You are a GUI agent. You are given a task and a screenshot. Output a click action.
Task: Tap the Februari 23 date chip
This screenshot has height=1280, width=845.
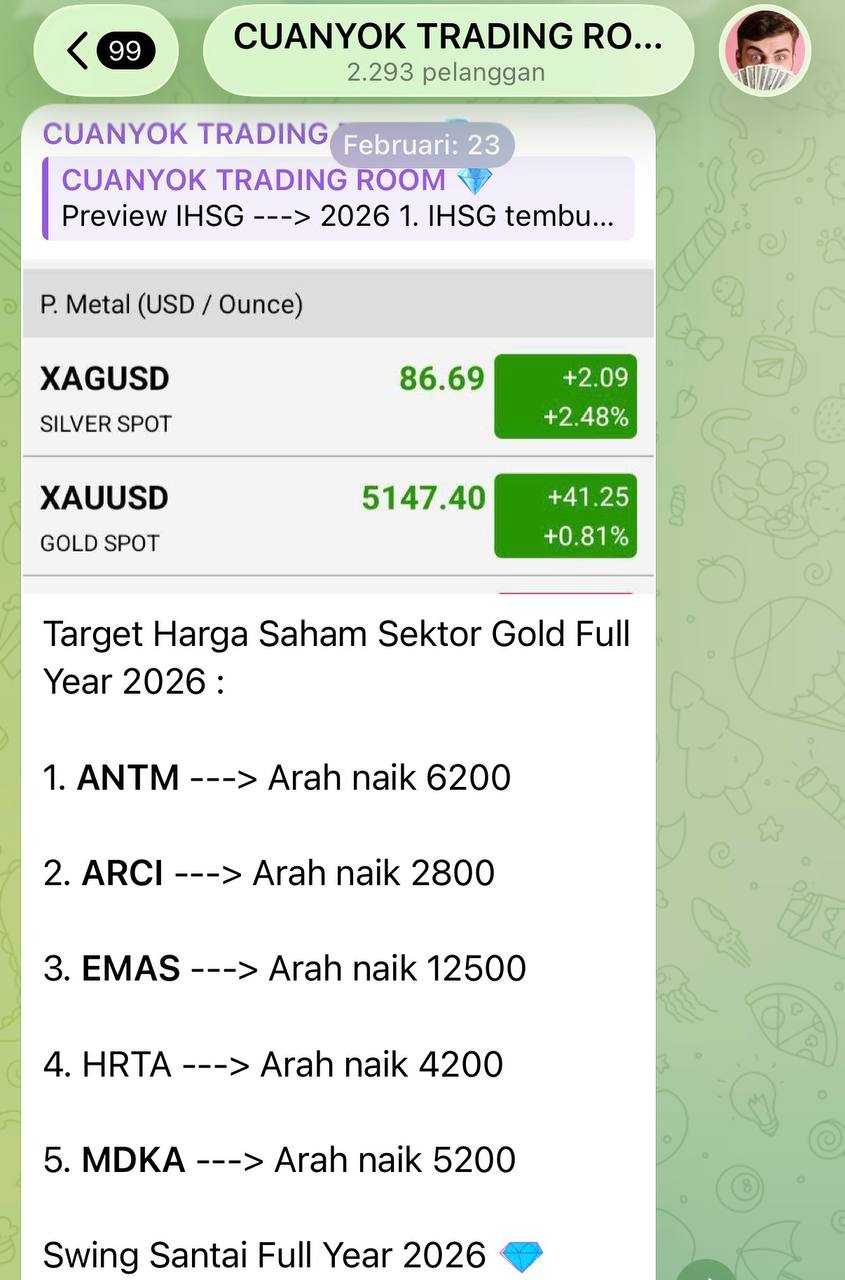pos(422,145)
